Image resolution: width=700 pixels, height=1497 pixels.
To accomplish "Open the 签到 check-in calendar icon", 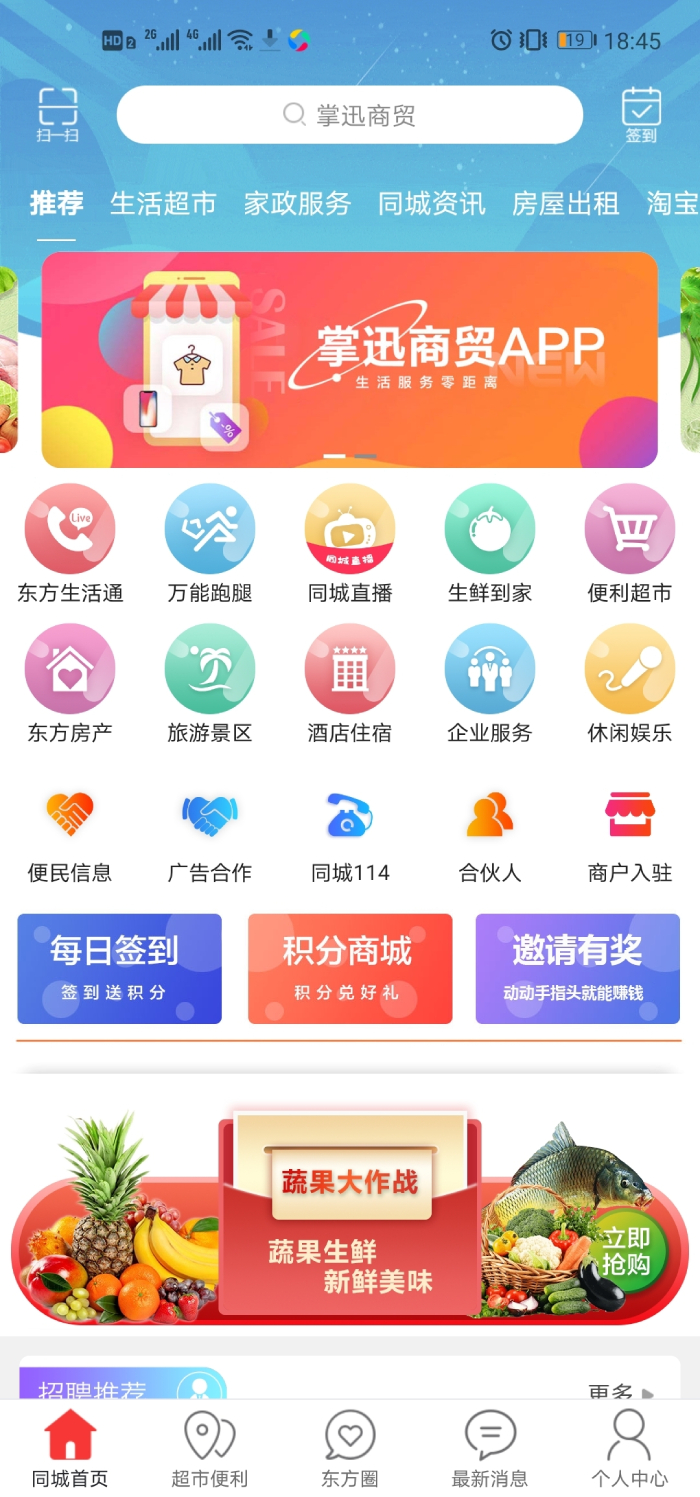I will [x=641, y=114].
